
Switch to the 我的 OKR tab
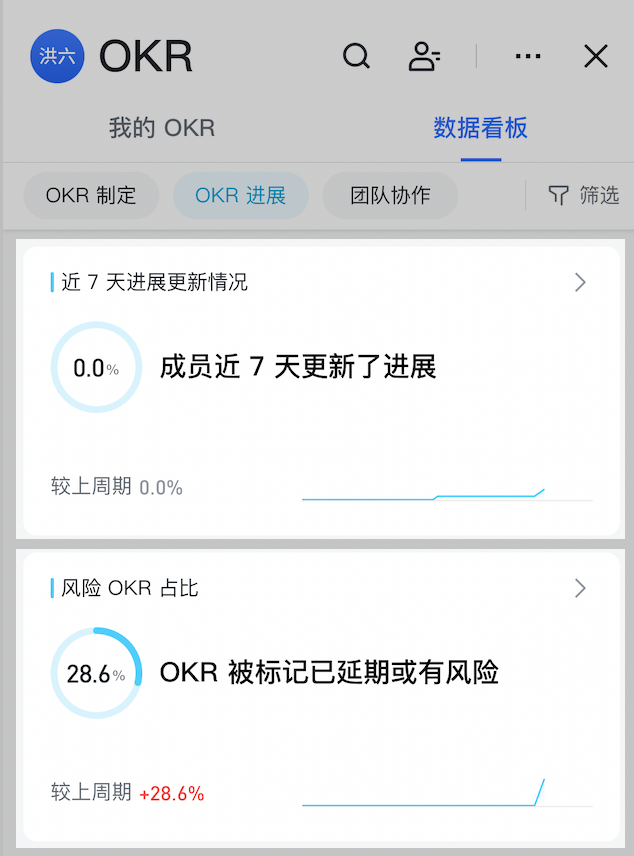[x=162, y=128]
